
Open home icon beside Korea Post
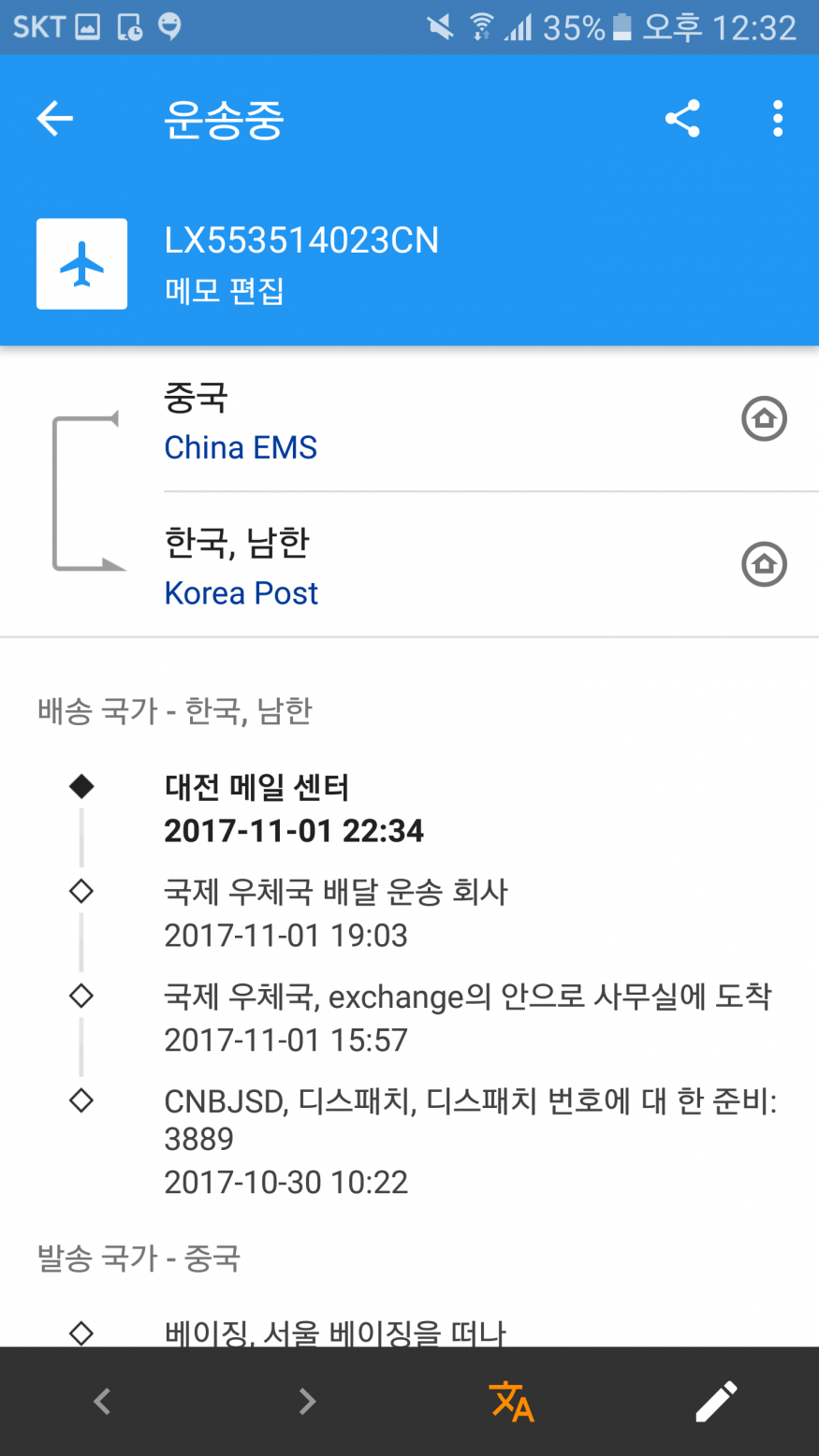pos(764,564)
